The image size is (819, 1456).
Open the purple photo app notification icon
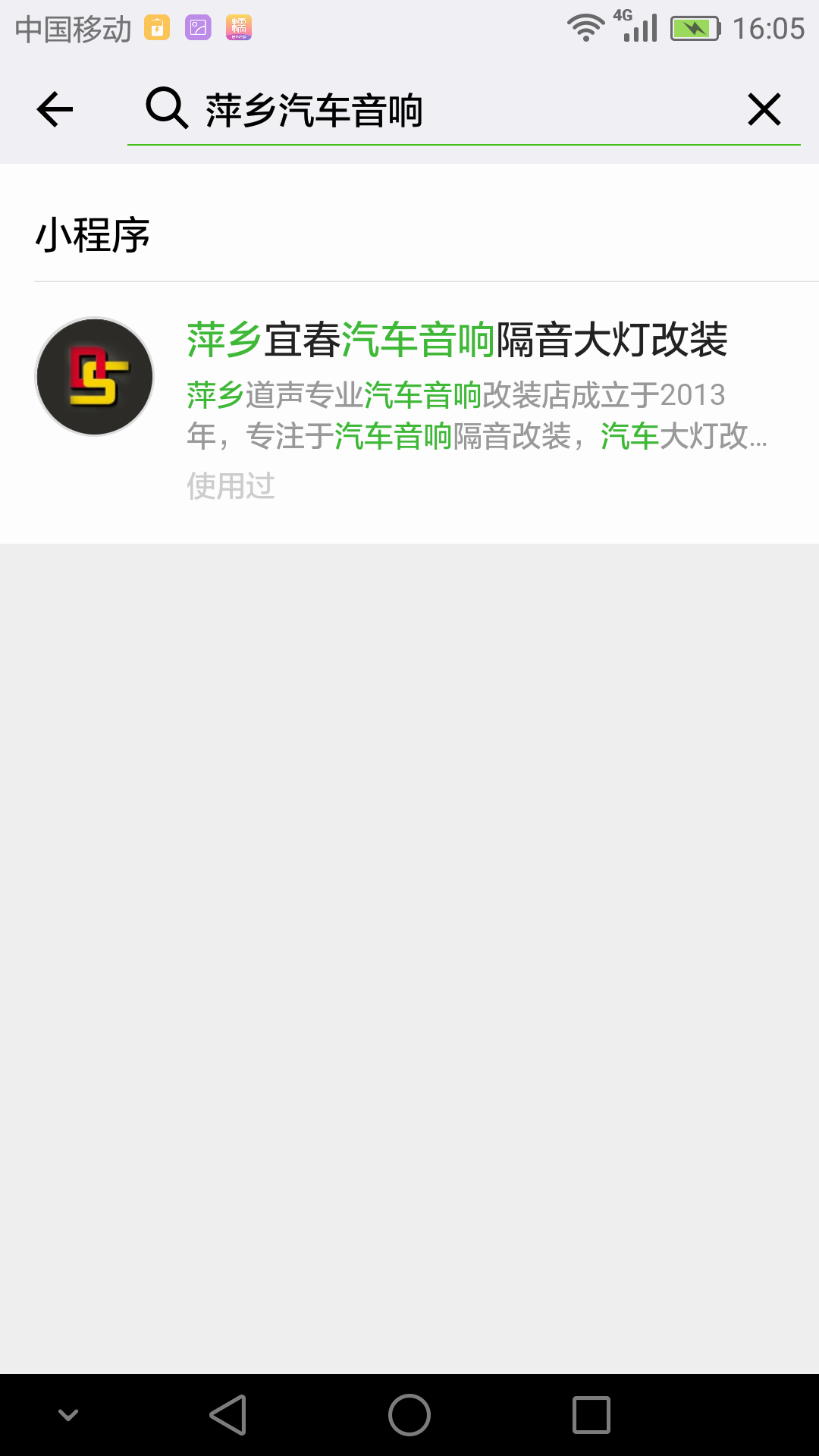[198, 27]
